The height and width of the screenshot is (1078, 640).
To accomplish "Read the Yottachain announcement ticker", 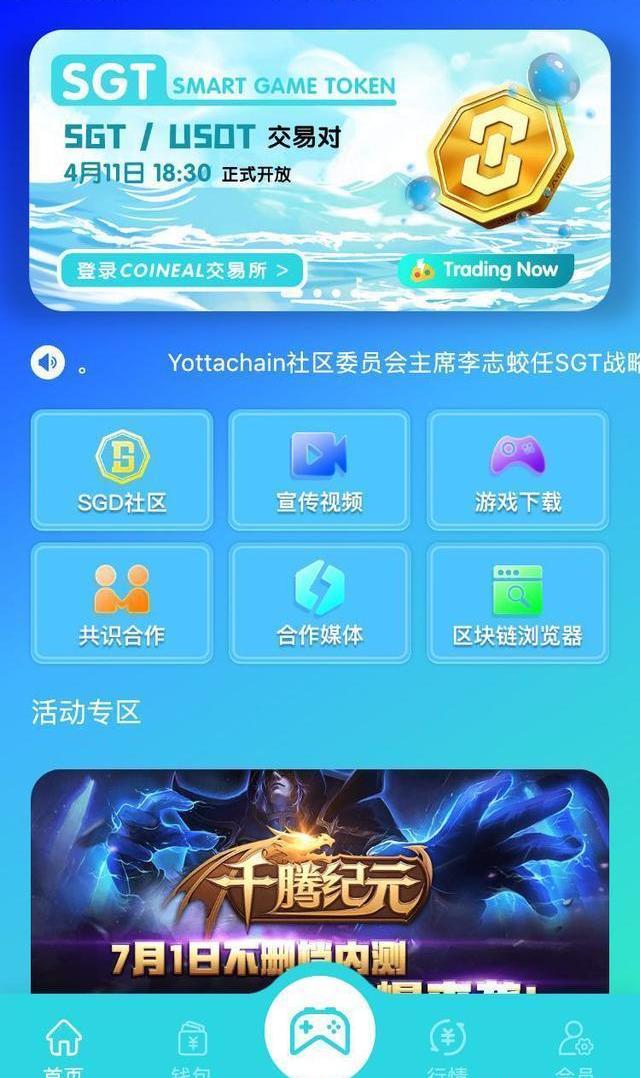I will 400,362.
